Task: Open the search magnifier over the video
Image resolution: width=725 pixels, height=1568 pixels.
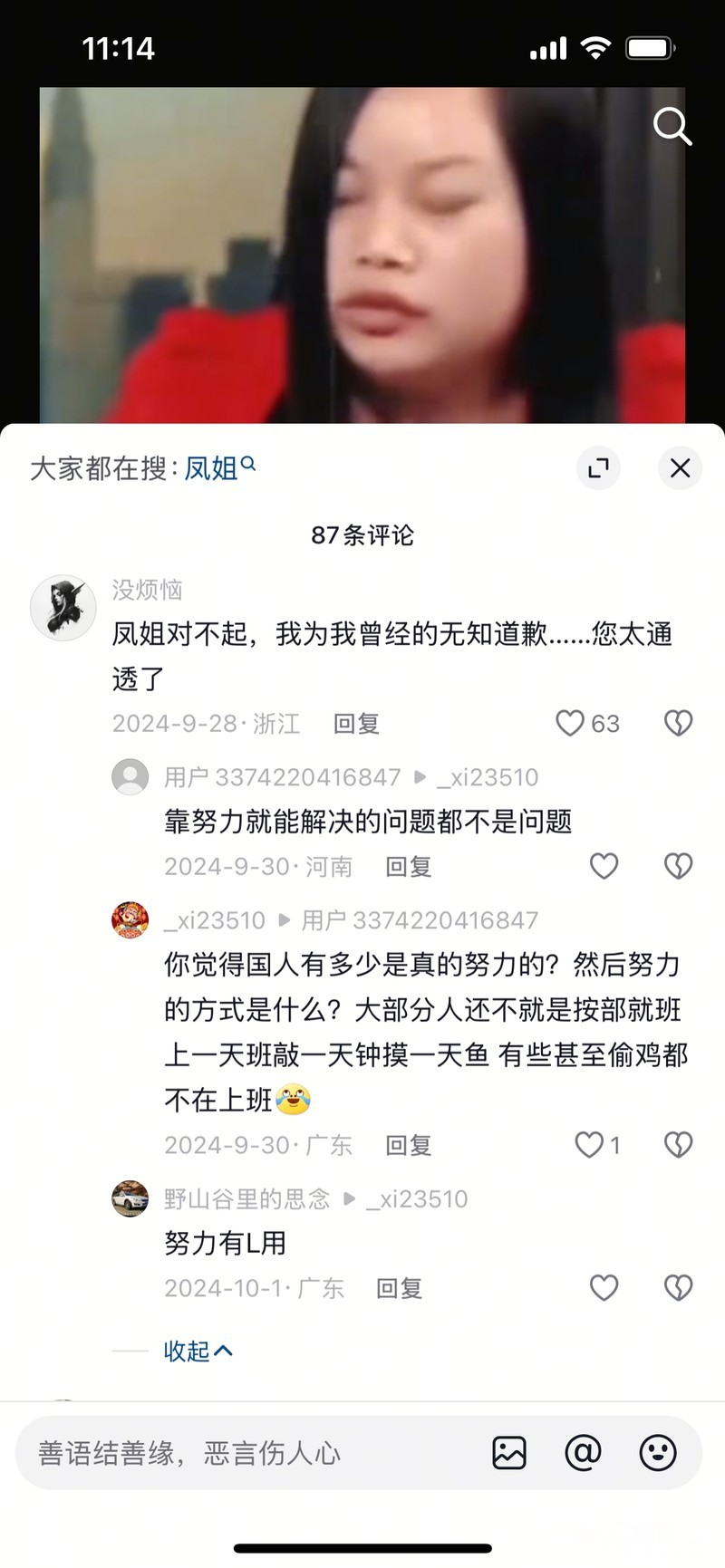Action: point(672,127)
